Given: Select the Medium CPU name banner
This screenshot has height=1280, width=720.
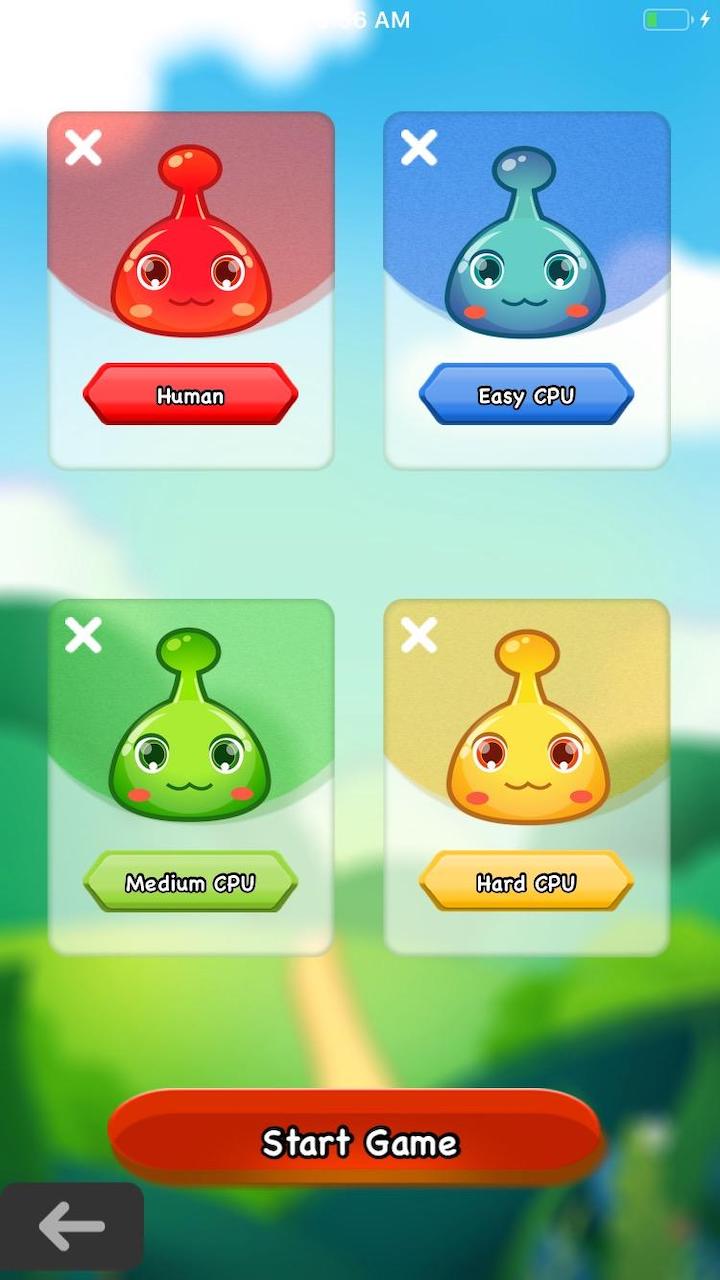Looking at the screenshot, I should pyautogui.click(x=190, y=883).
